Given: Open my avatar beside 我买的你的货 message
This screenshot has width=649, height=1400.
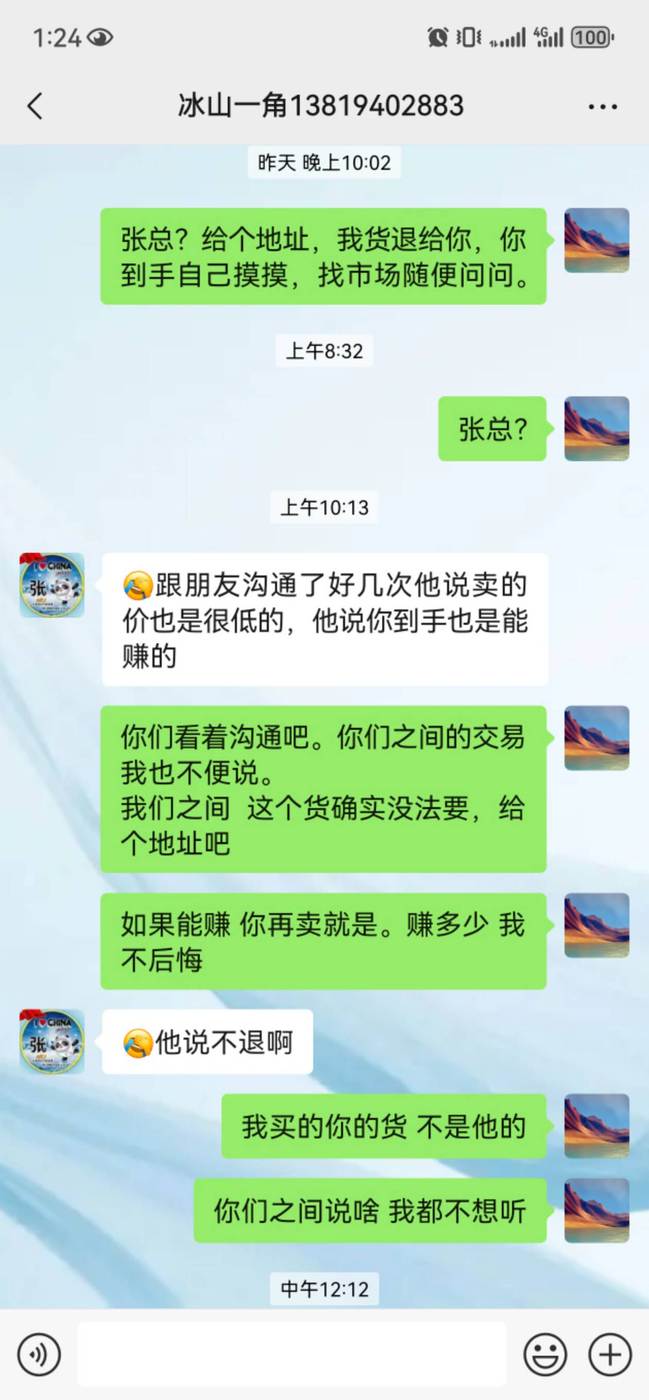Looking at the screenshot, I should pos(596,1126).
